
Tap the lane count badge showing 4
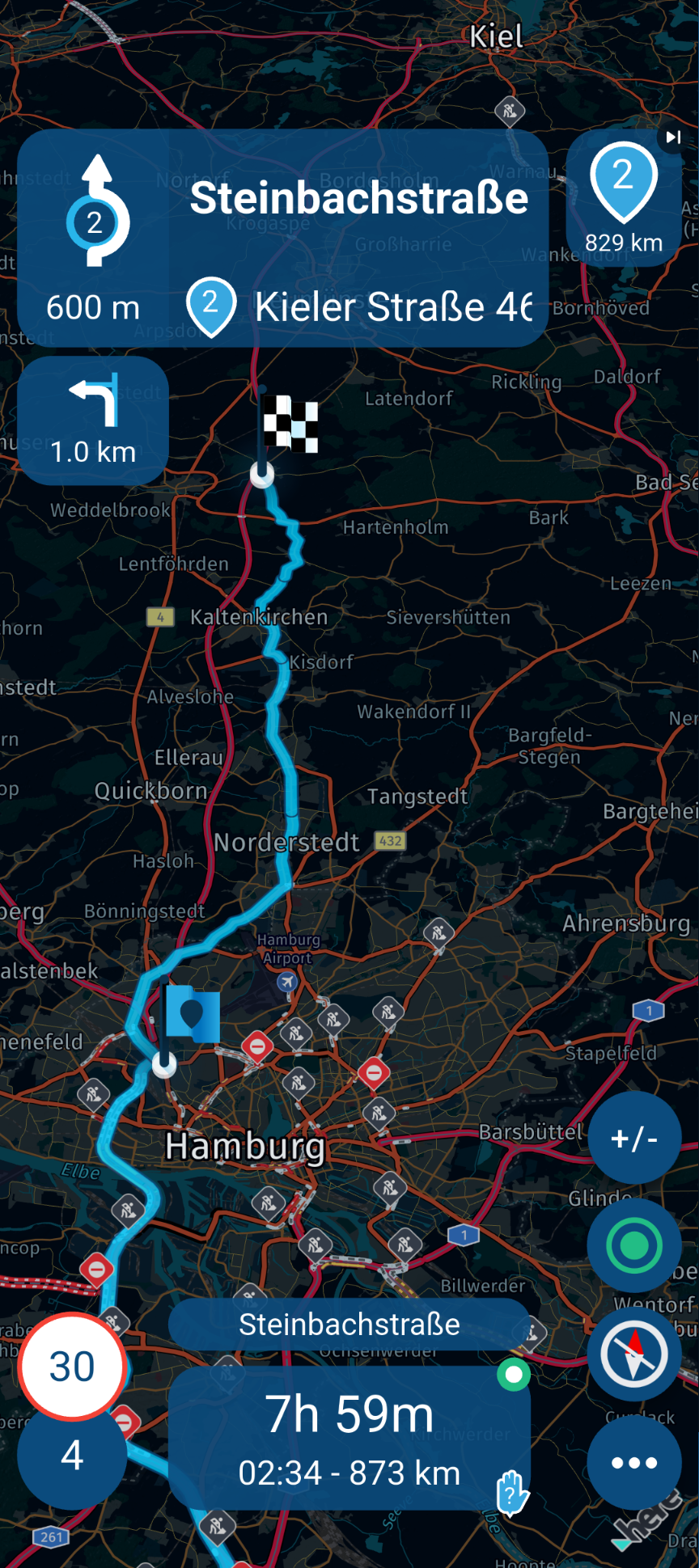pyautogui.click(x=71, y=1456)
